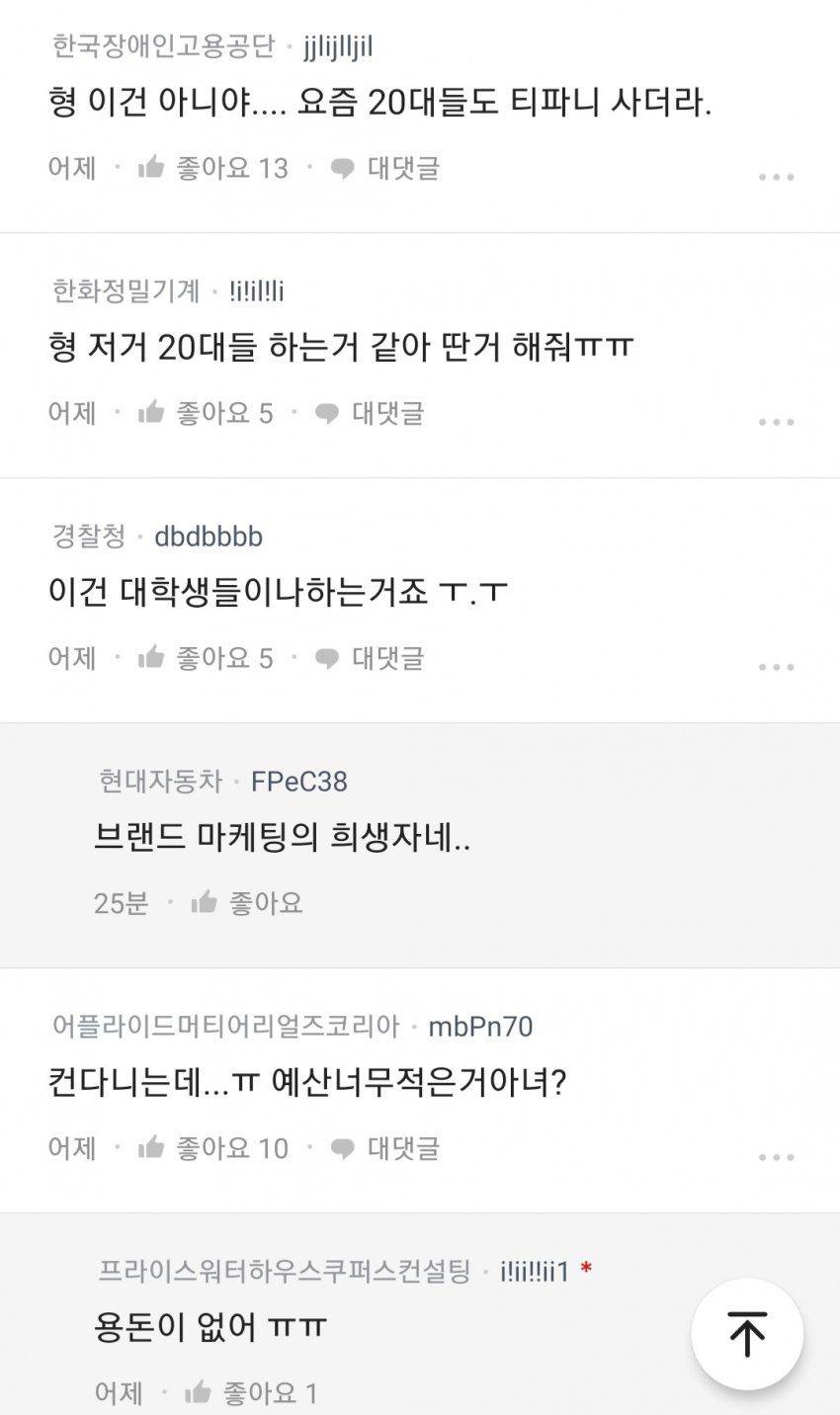Viewport: 840px width, 1415px height.
Task: Reply to the 어플라이드머티어리얼즈코리아 comment
Action: [384, 1148]
